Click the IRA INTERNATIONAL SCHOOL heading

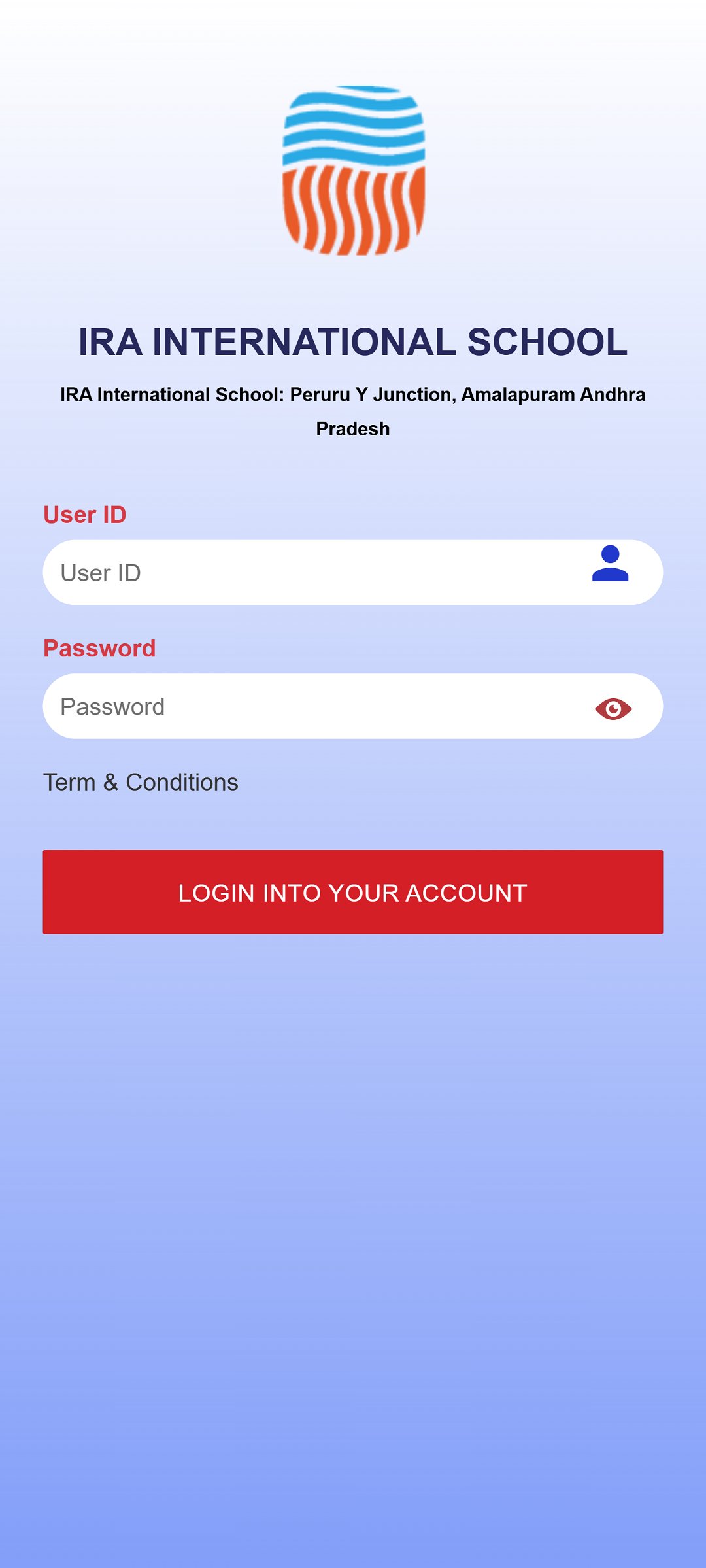[353, 341]
